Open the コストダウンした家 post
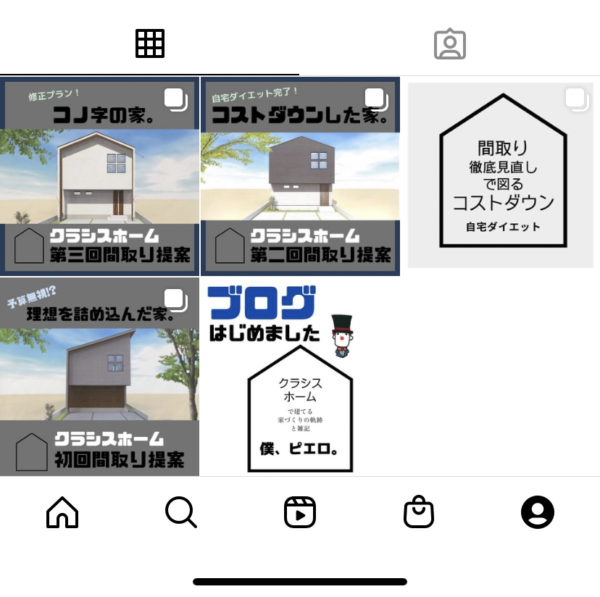600x597 pixels. pyautogui.click(x=300, y=176)
